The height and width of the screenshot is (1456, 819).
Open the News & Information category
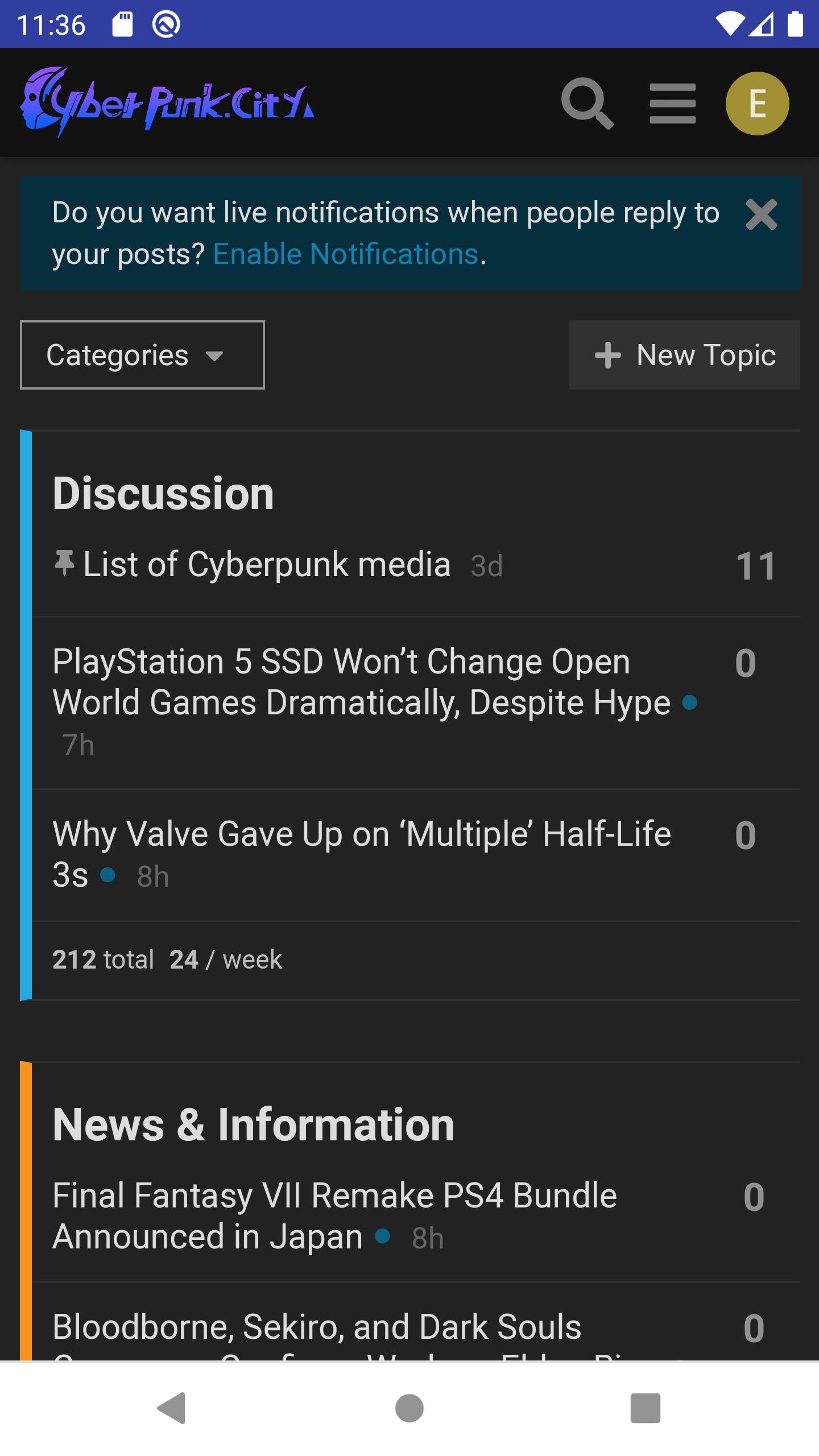(x=253, y=1125)
